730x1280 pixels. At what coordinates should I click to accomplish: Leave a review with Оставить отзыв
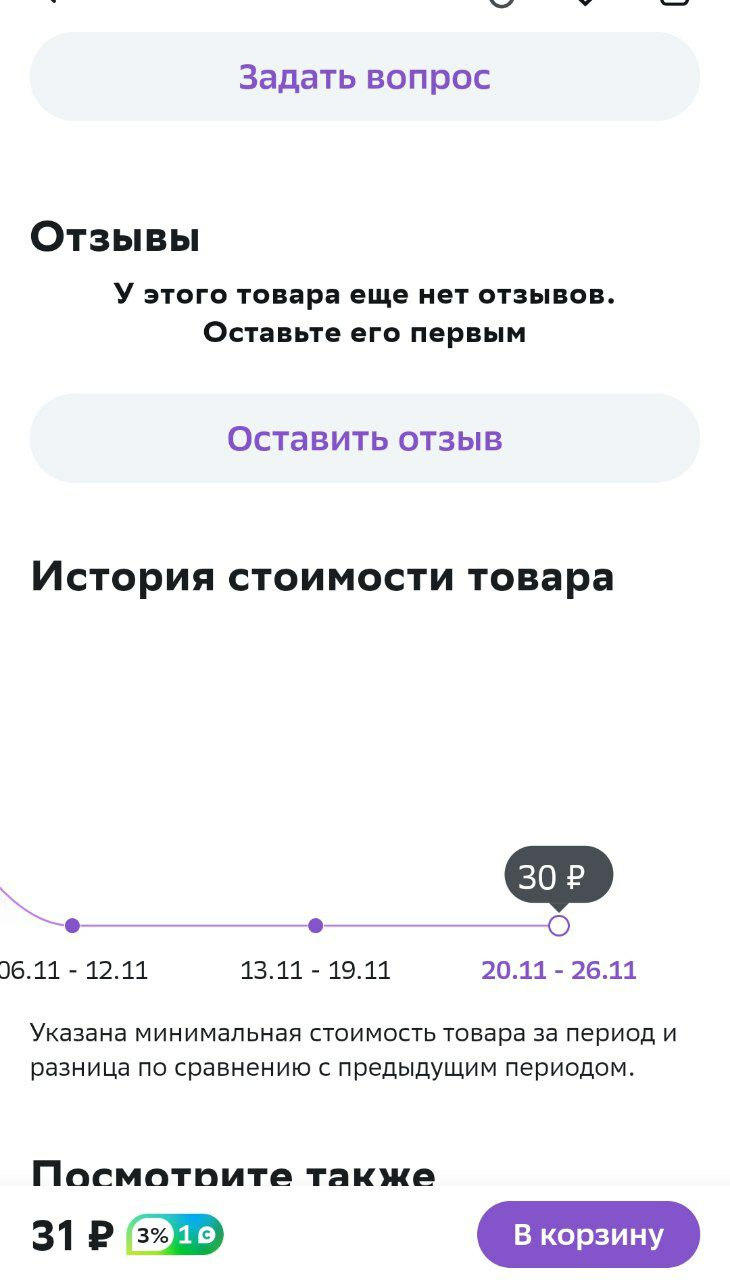365,438
